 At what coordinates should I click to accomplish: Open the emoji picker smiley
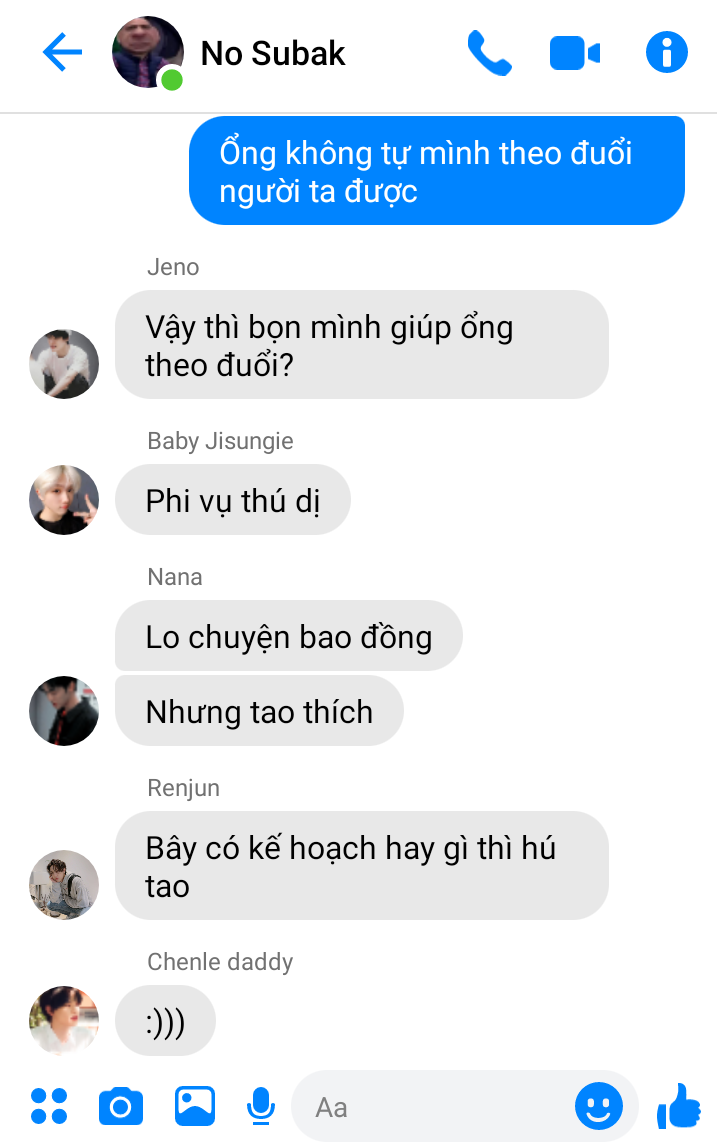(x=598, y=1106)
